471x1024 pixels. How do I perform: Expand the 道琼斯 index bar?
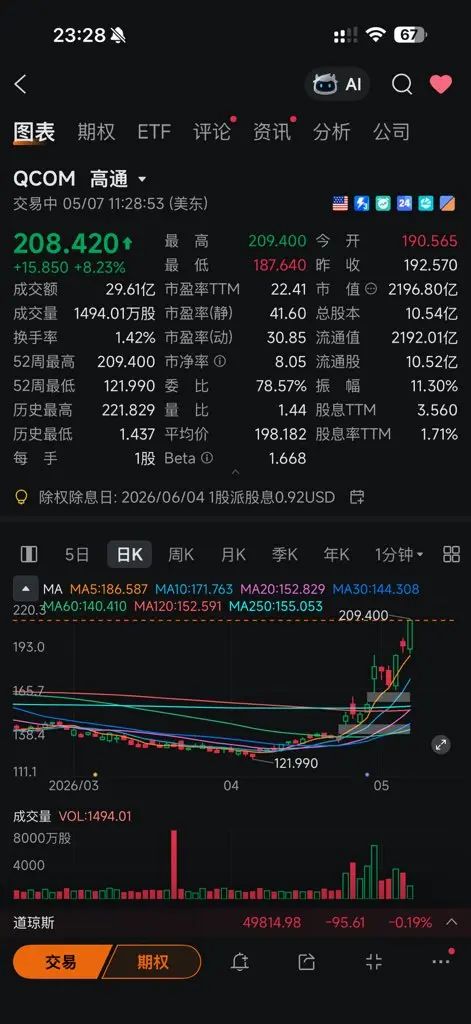(x=451, y=922)
